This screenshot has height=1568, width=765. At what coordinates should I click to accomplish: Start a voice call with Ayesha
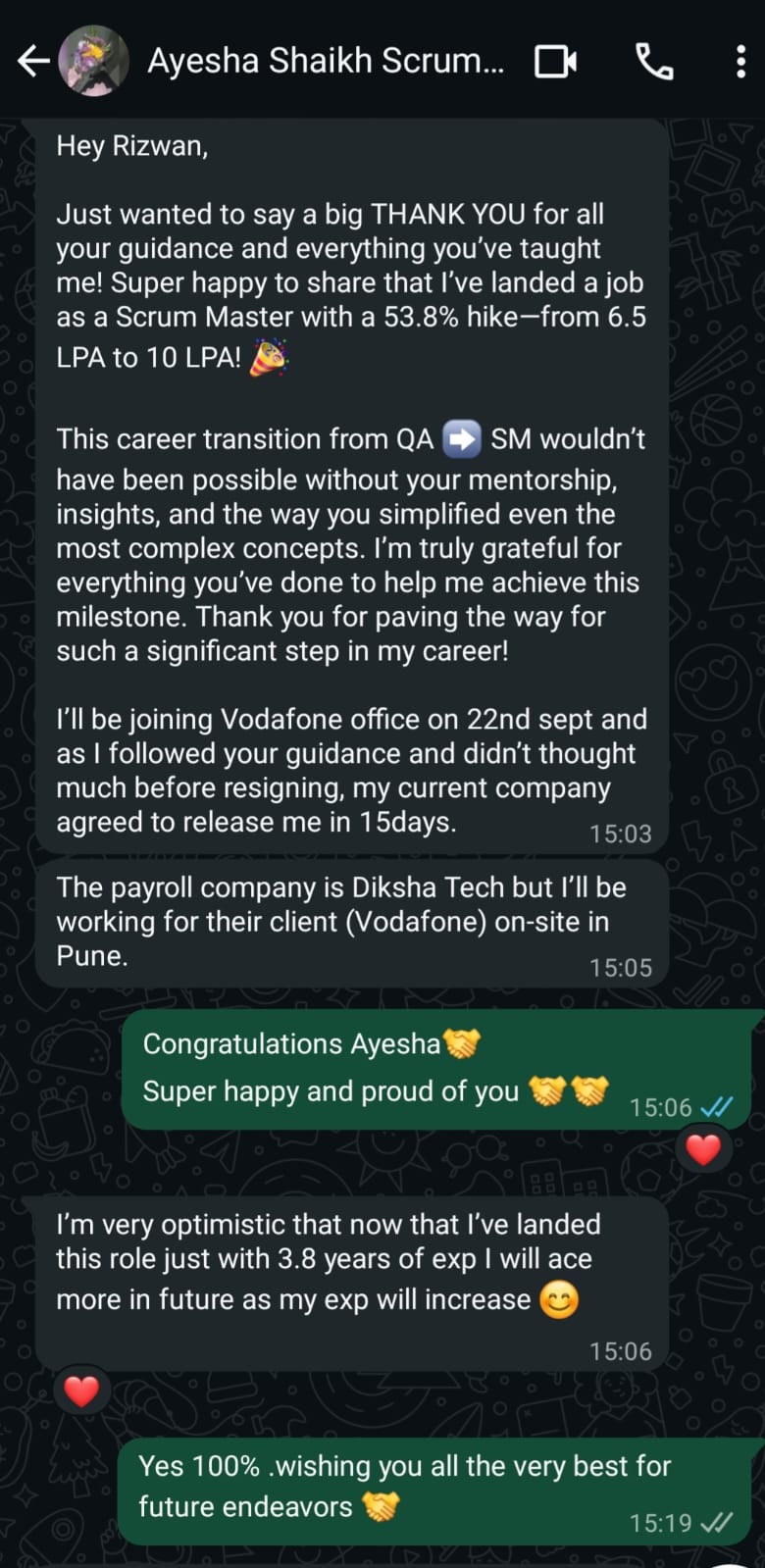pyautogui.click(x=654, y=61)
